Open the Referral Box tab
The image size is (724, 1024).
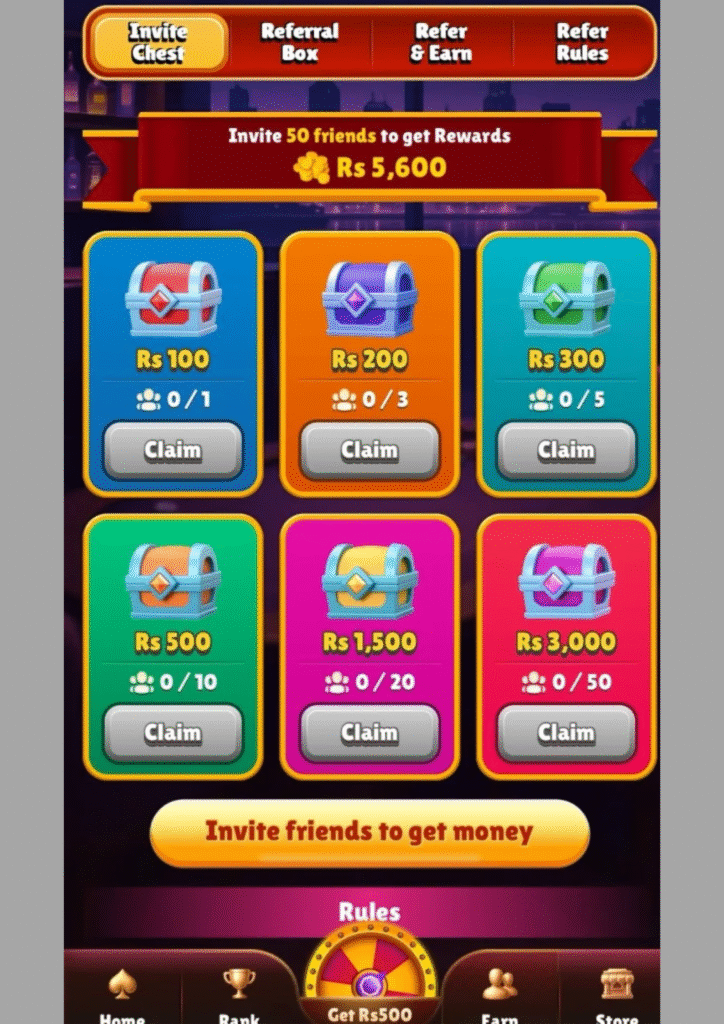(300, 43)
